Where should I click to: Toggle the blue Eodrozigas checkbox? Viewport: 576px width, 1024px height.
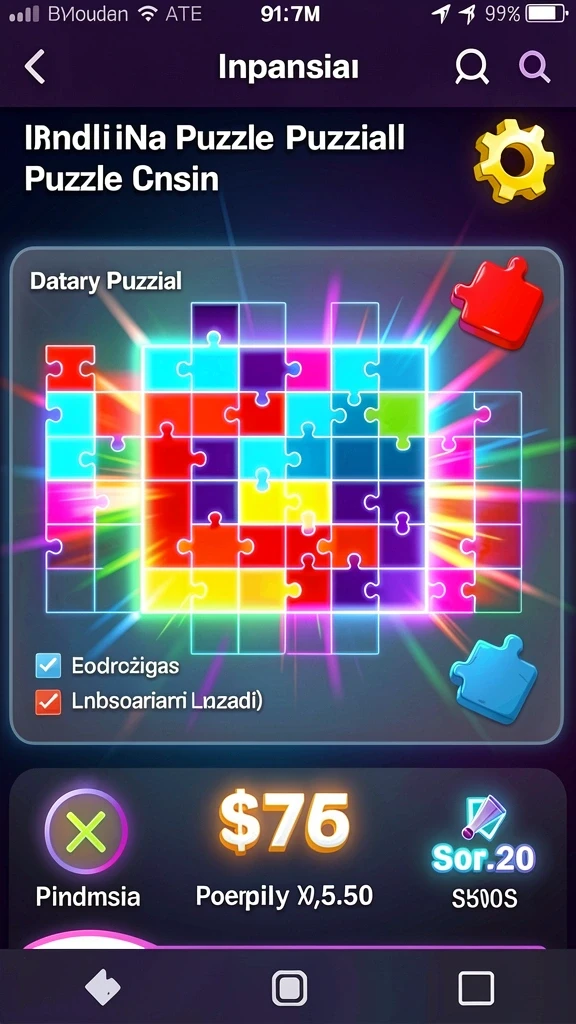click(48, 666)
